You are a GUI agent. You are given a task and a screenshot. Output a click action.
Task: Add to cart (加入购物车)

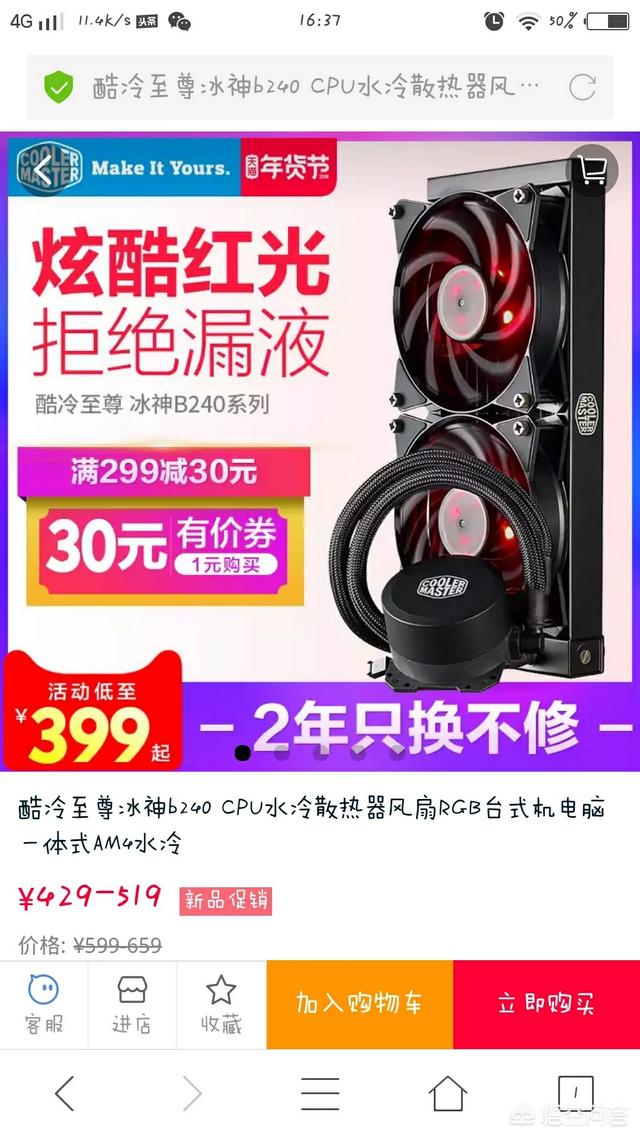359,1005
